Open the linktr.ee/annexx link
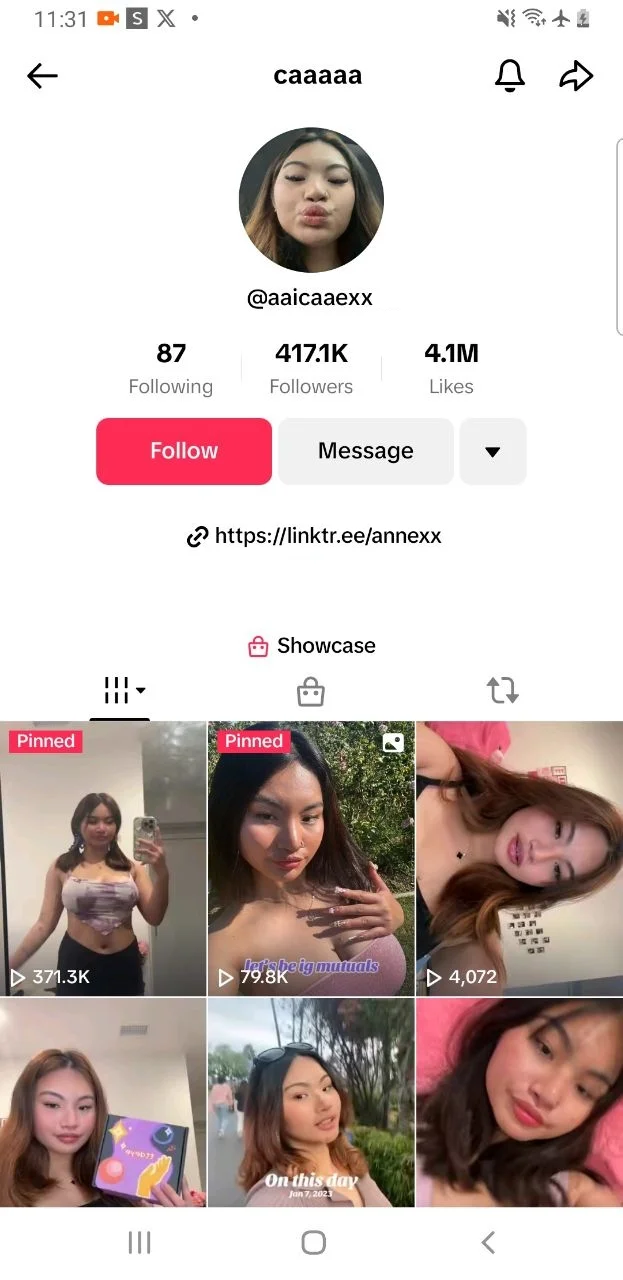Image resolution: width=623 pixels, height=1280 pixels. (314, 536)
